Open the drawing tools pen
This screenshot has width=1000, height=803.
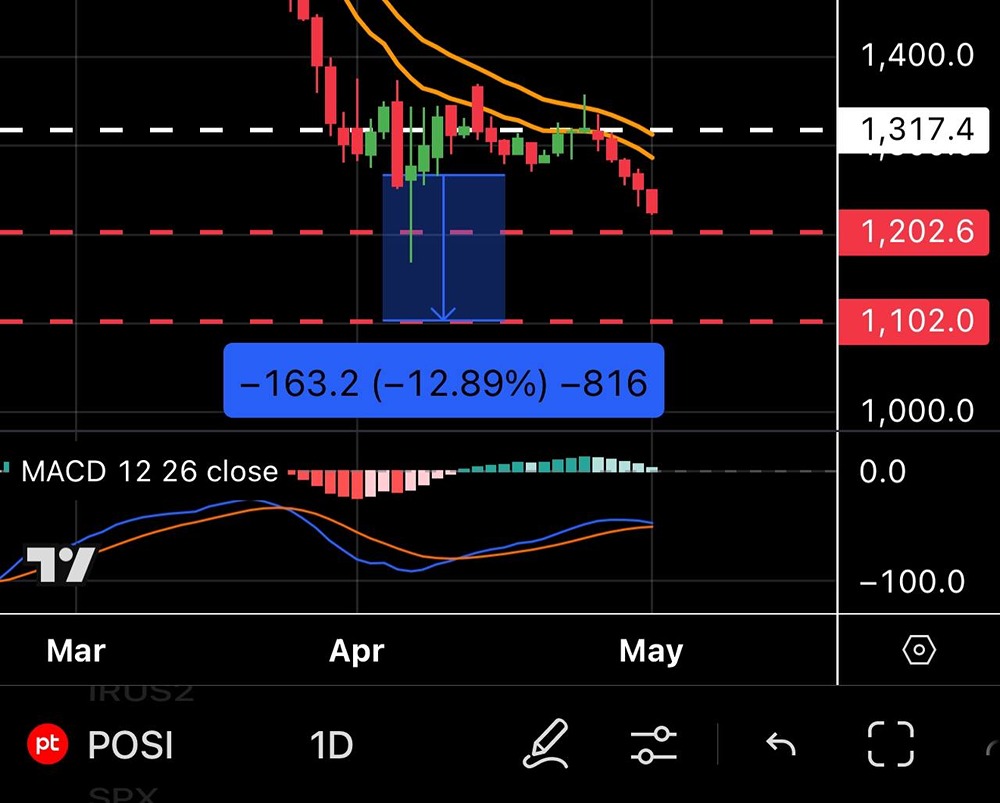548,745
